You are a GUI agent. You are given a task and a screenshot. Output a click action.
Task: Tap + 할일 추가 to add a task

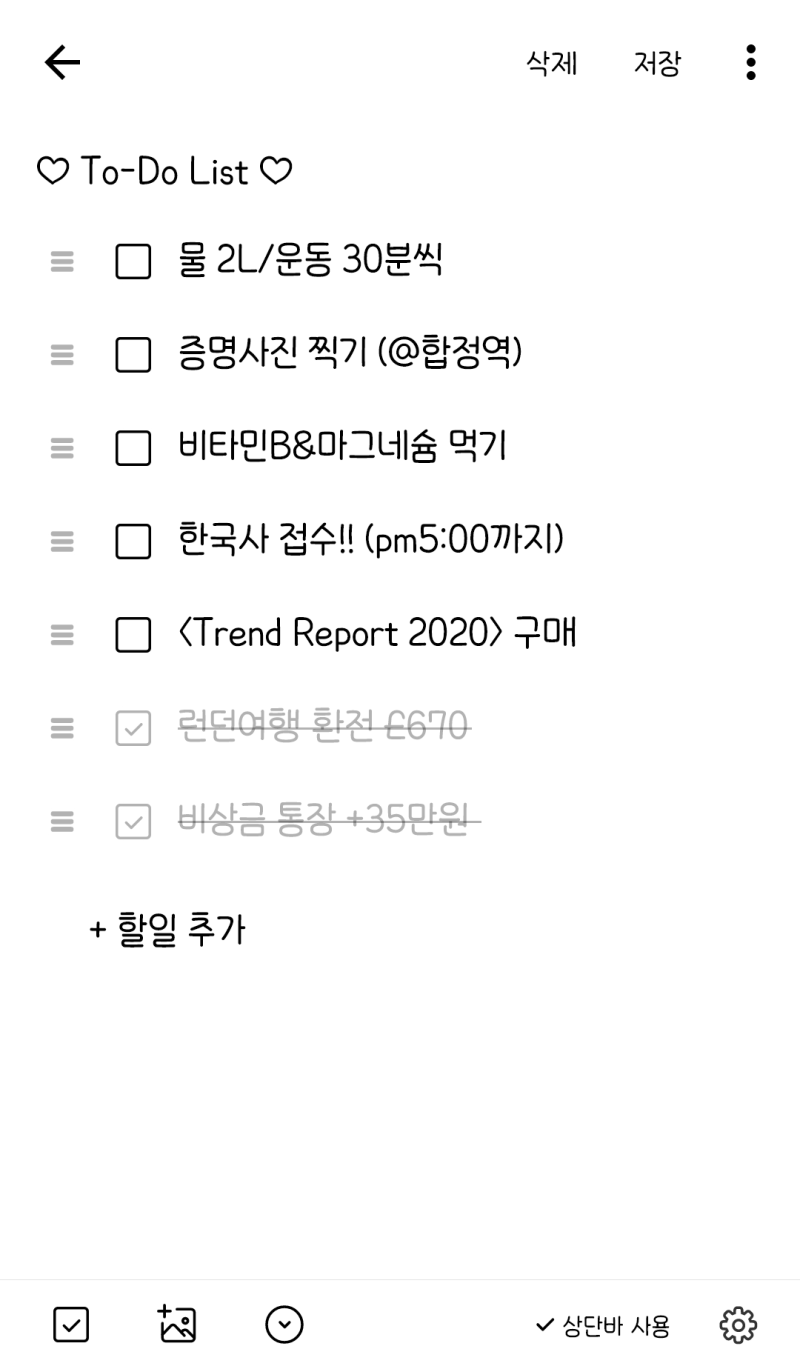169,928
